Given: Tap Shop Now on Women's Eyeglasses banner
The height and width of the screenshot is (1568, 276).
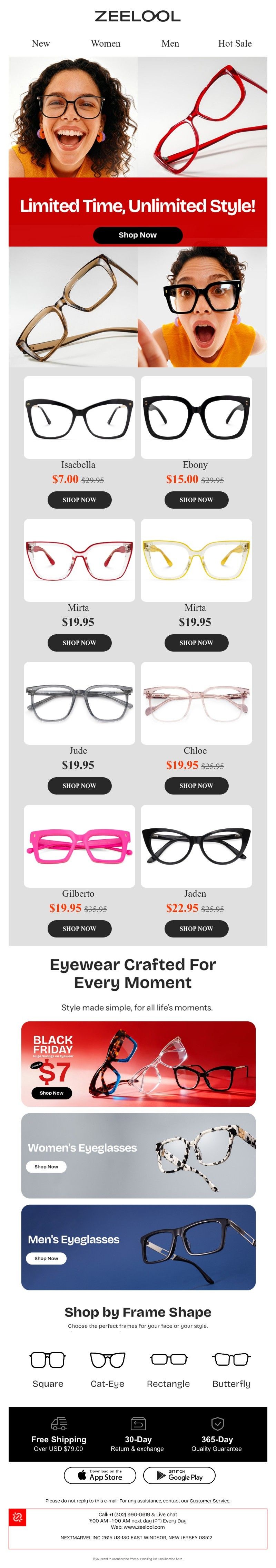Looking at the screenshot, I should click(x=46, y=1167).
